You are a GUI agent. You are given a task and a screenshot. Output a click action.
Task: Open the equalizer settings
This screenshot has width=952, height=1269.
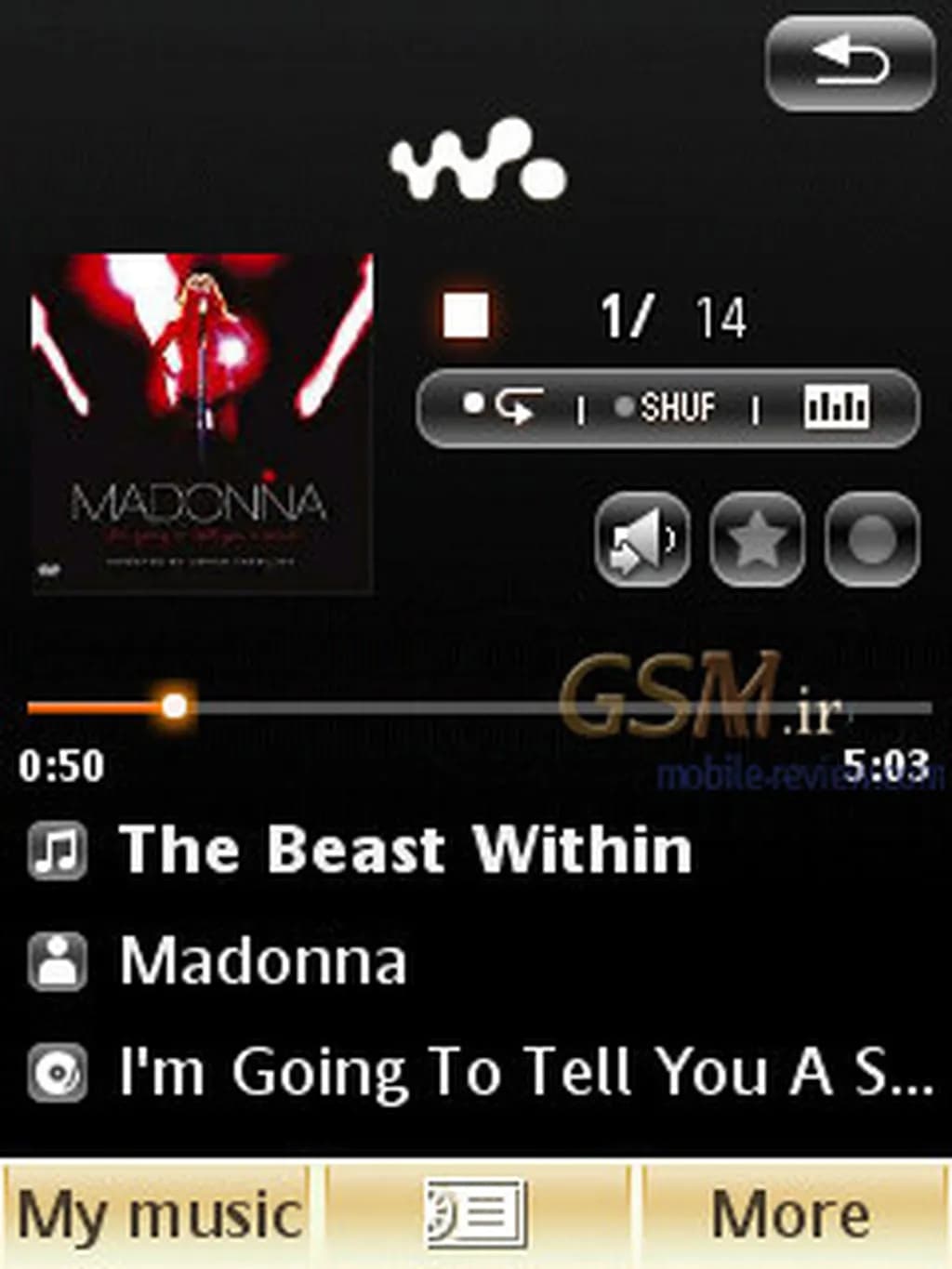837,407
